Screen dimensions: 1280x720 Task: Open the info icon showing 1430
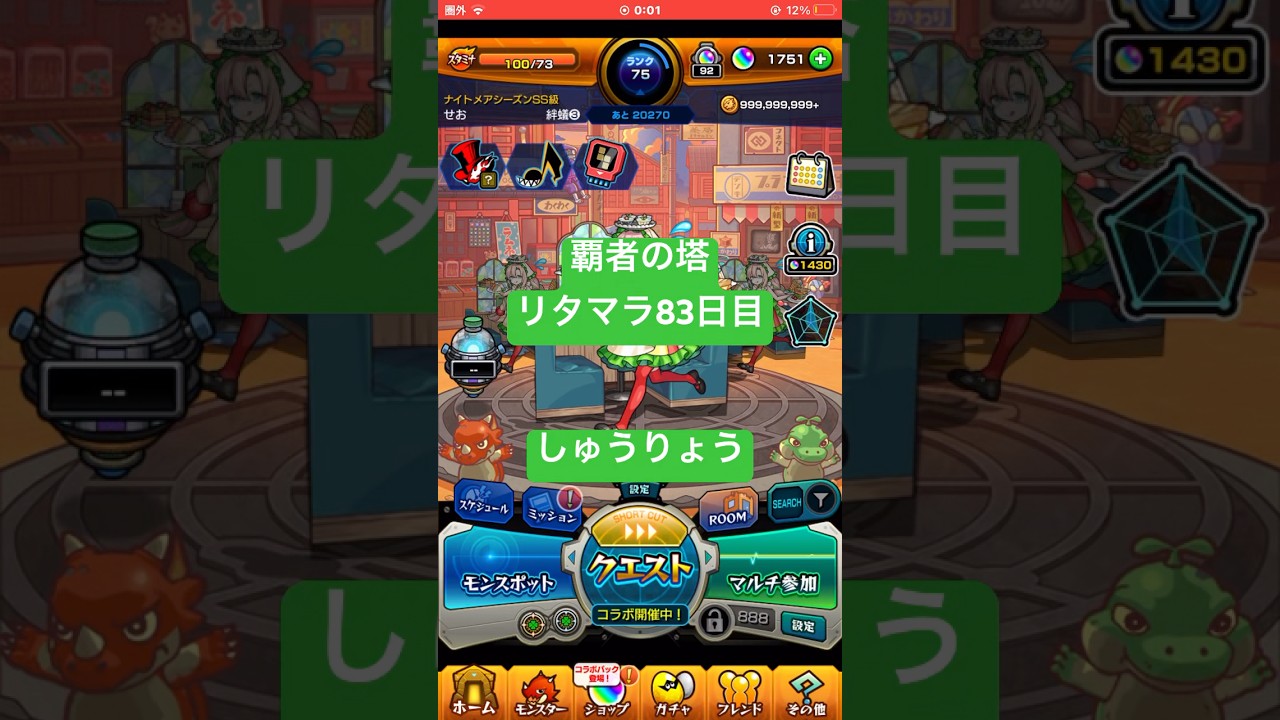[809, 248]
